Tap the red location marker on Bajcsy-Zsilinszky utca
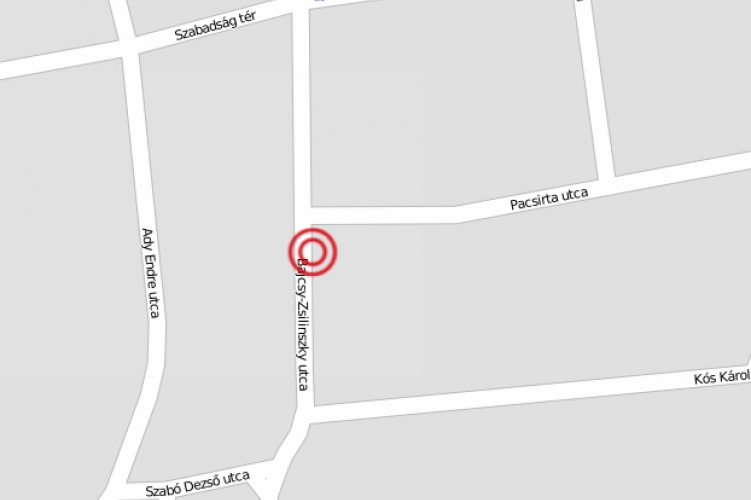Image resolution: width=751 pixels, height=500 pixels. [x=313, y=251]
